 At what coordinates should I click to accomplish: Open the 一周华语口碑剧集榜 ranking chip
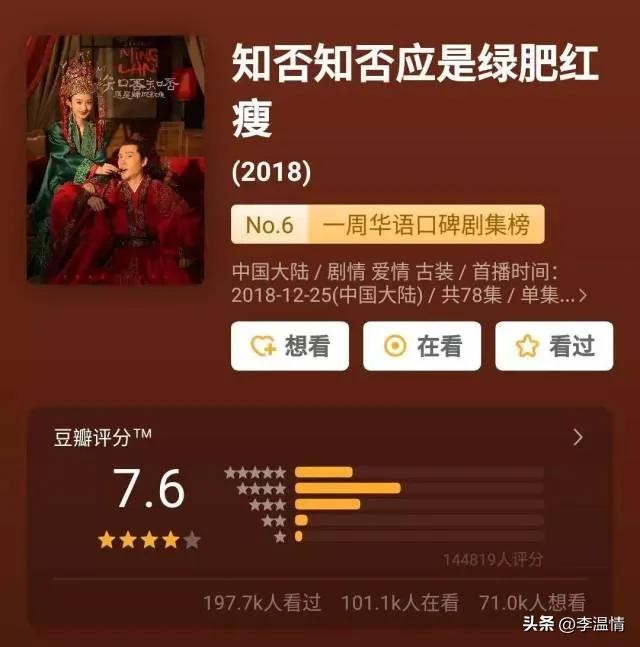tap(388, 225)
